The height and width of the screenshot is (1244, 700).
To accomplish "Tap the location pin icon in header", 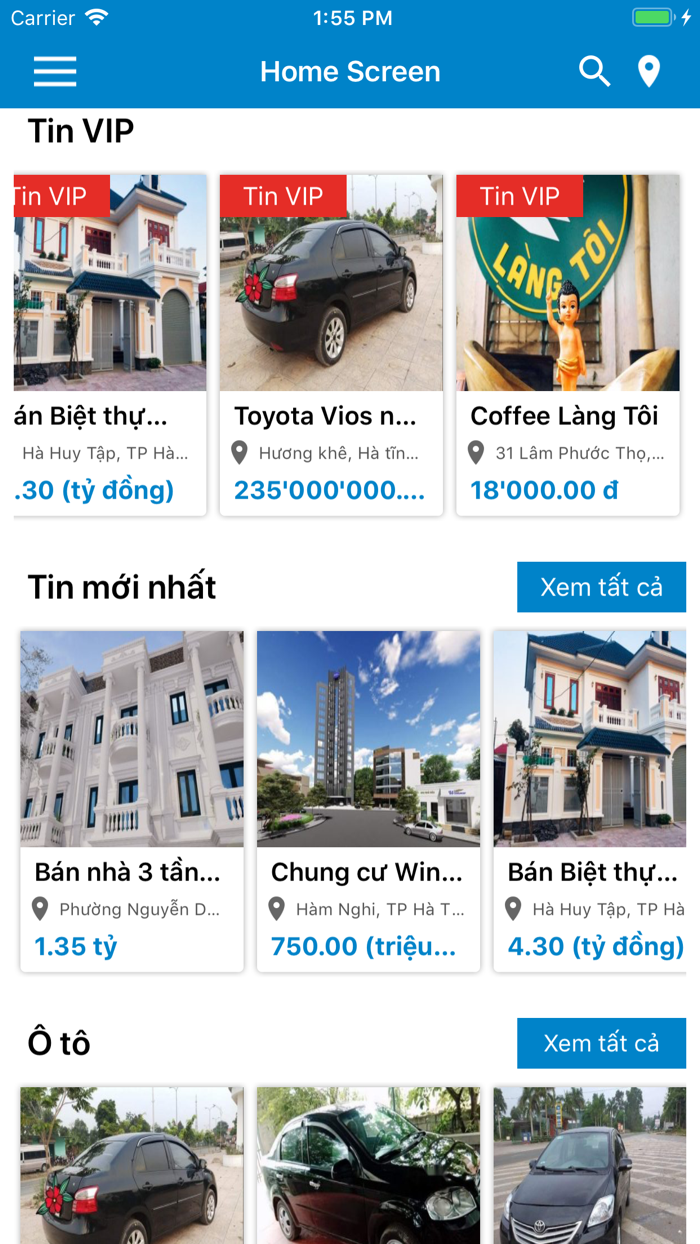I will click(x=649, y=72).
